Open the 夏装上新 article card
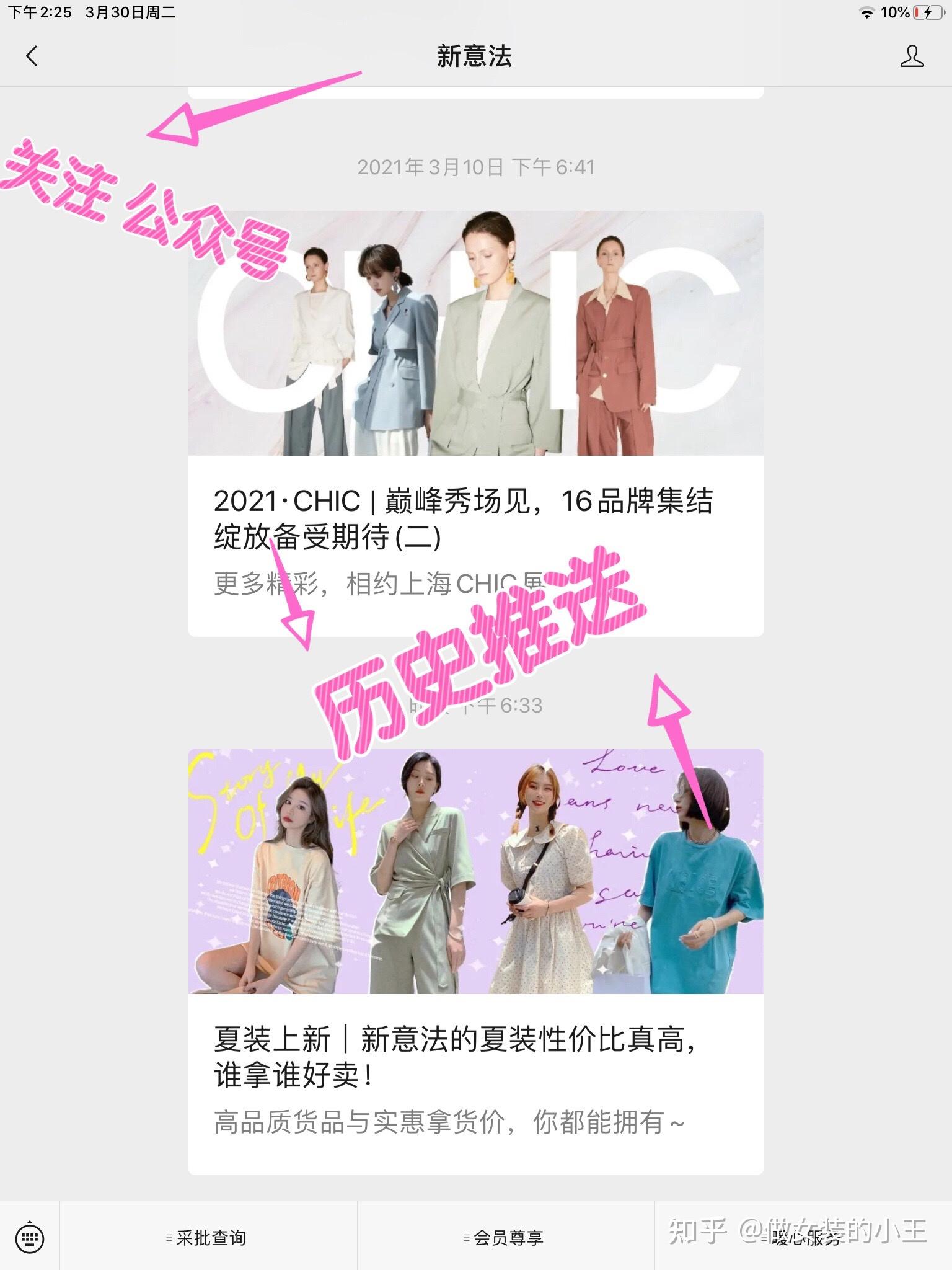952x1270 pixels. point(475,961)
